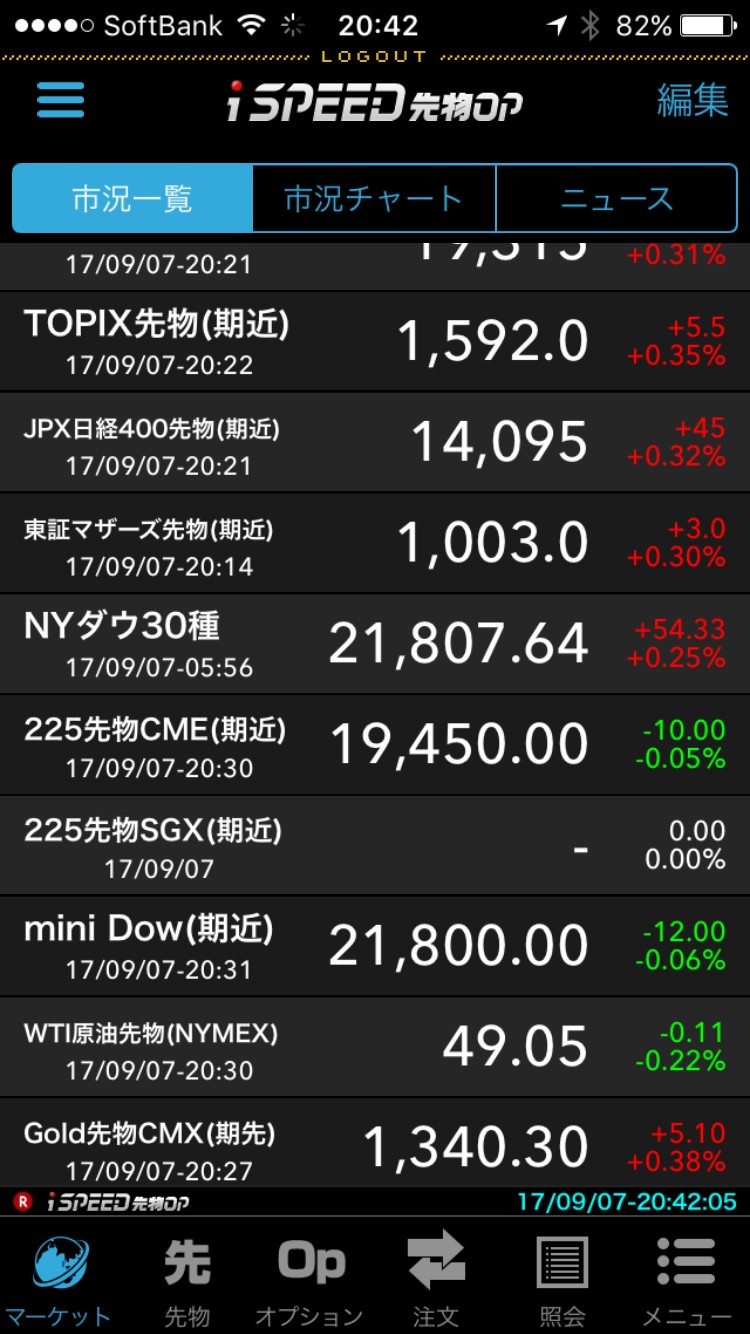Go to the 先物 bottom tab
The image size is (750, 1334).
click(x=187, y=1278)
